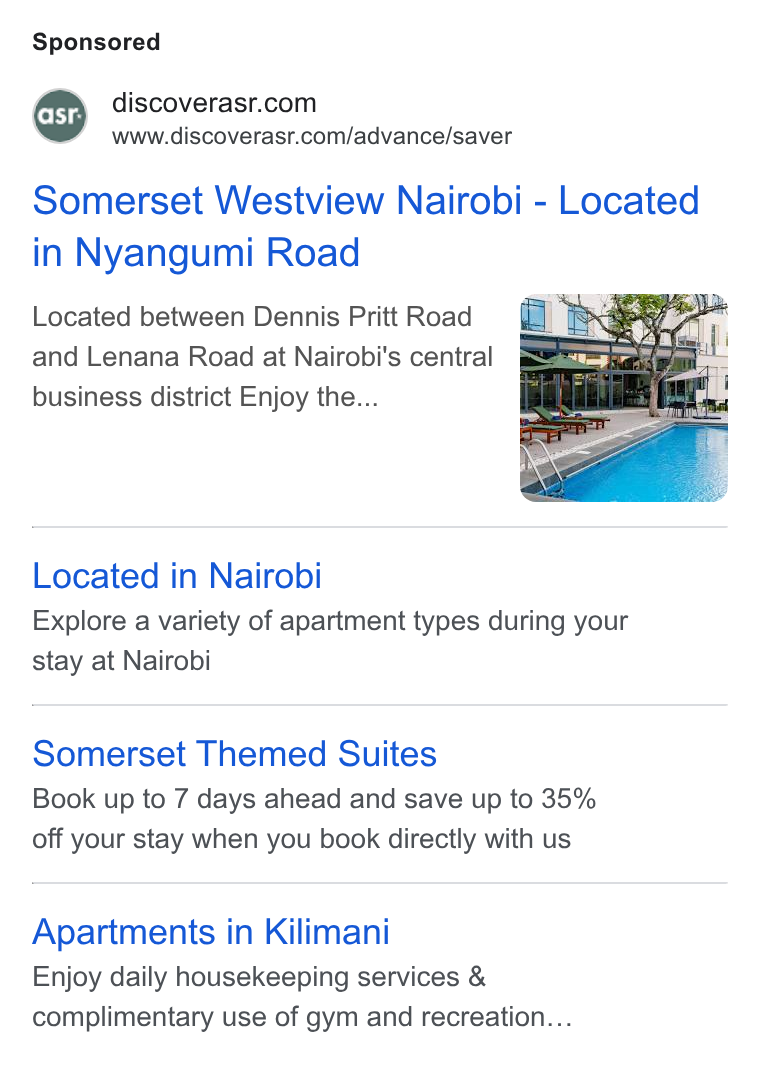
Task: Open the Apartments in Kilimani sitelink
Action: (211, 931)
